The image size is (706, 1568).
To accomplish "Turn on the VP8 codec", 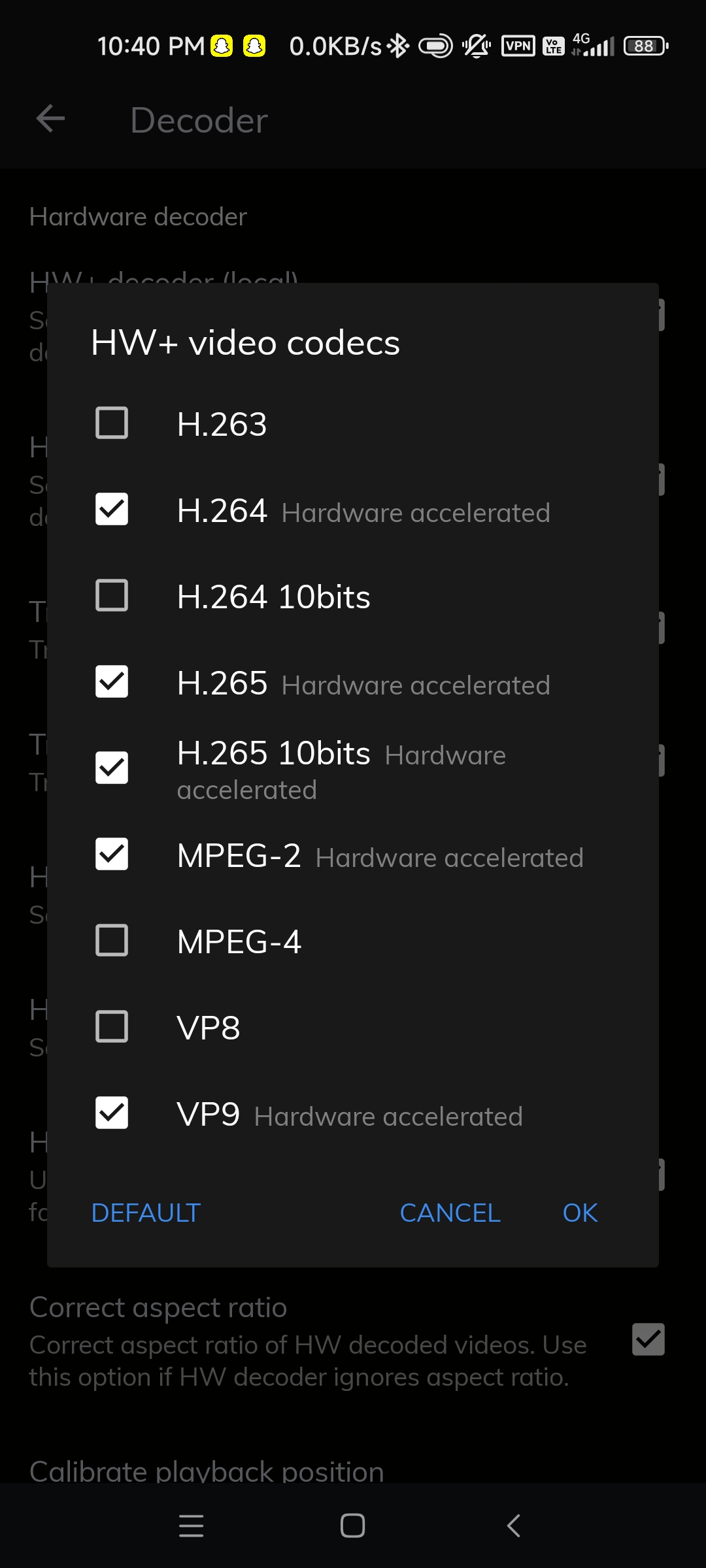I will click(112, 1026).
